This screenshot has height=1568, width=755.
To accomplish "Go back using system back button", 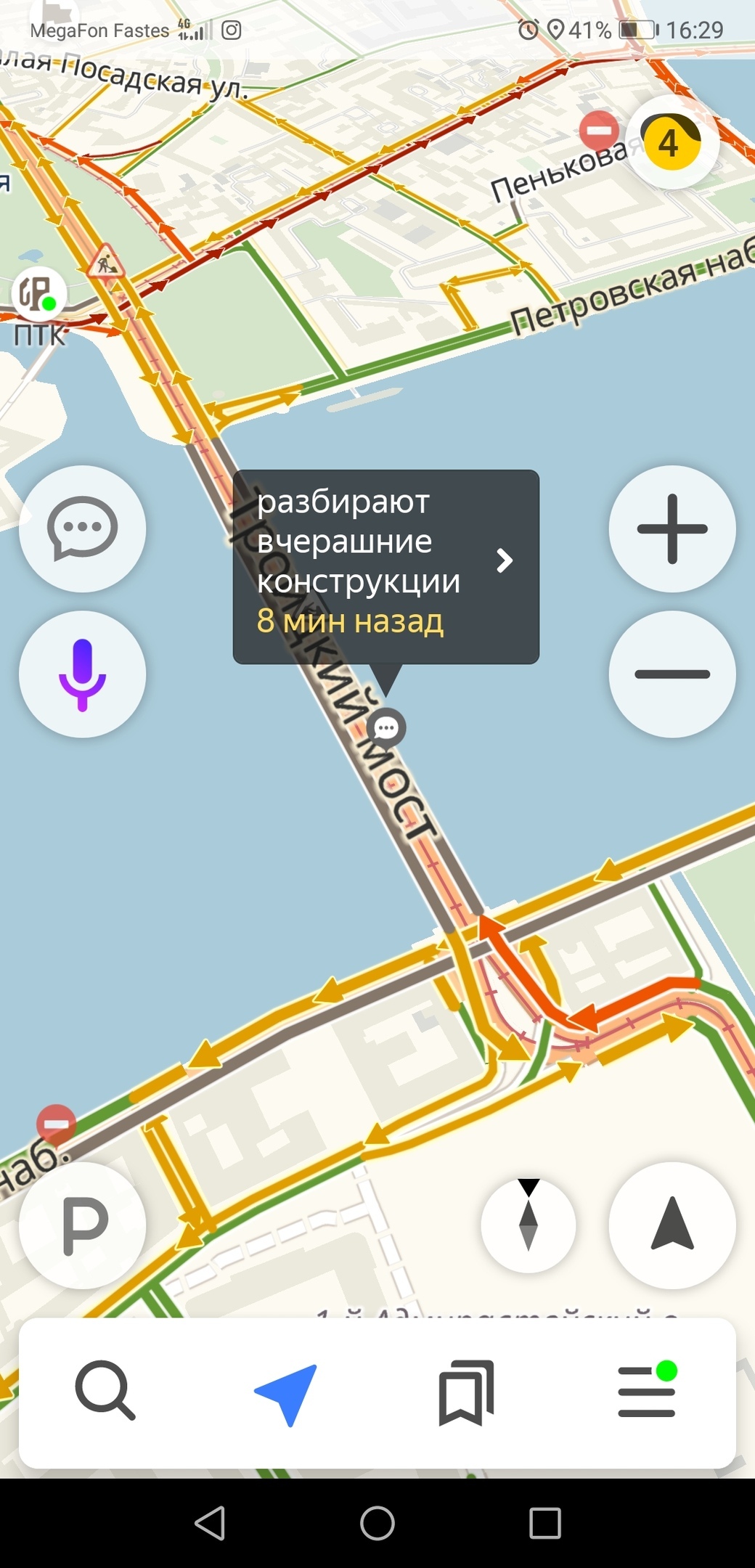I will [x=211, y=1522].
